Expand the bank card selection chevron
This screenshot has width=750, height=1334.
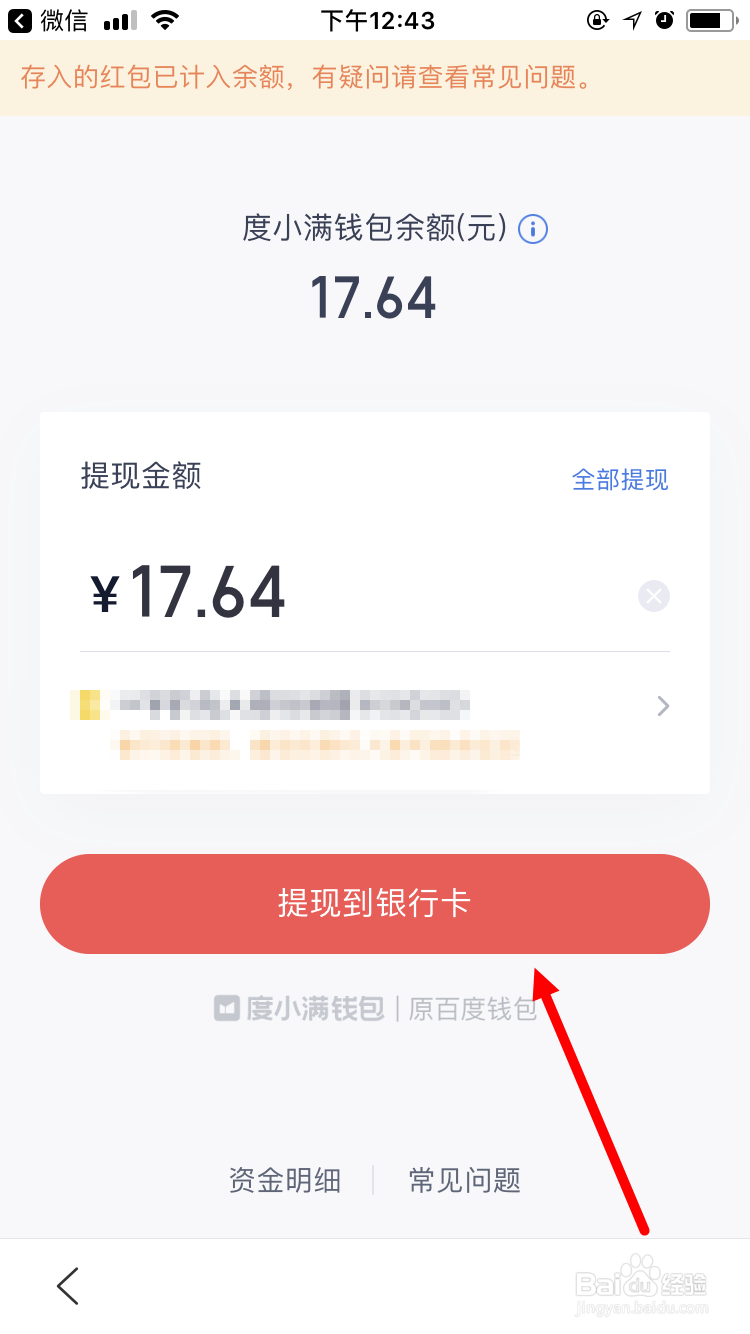(662, 705)
